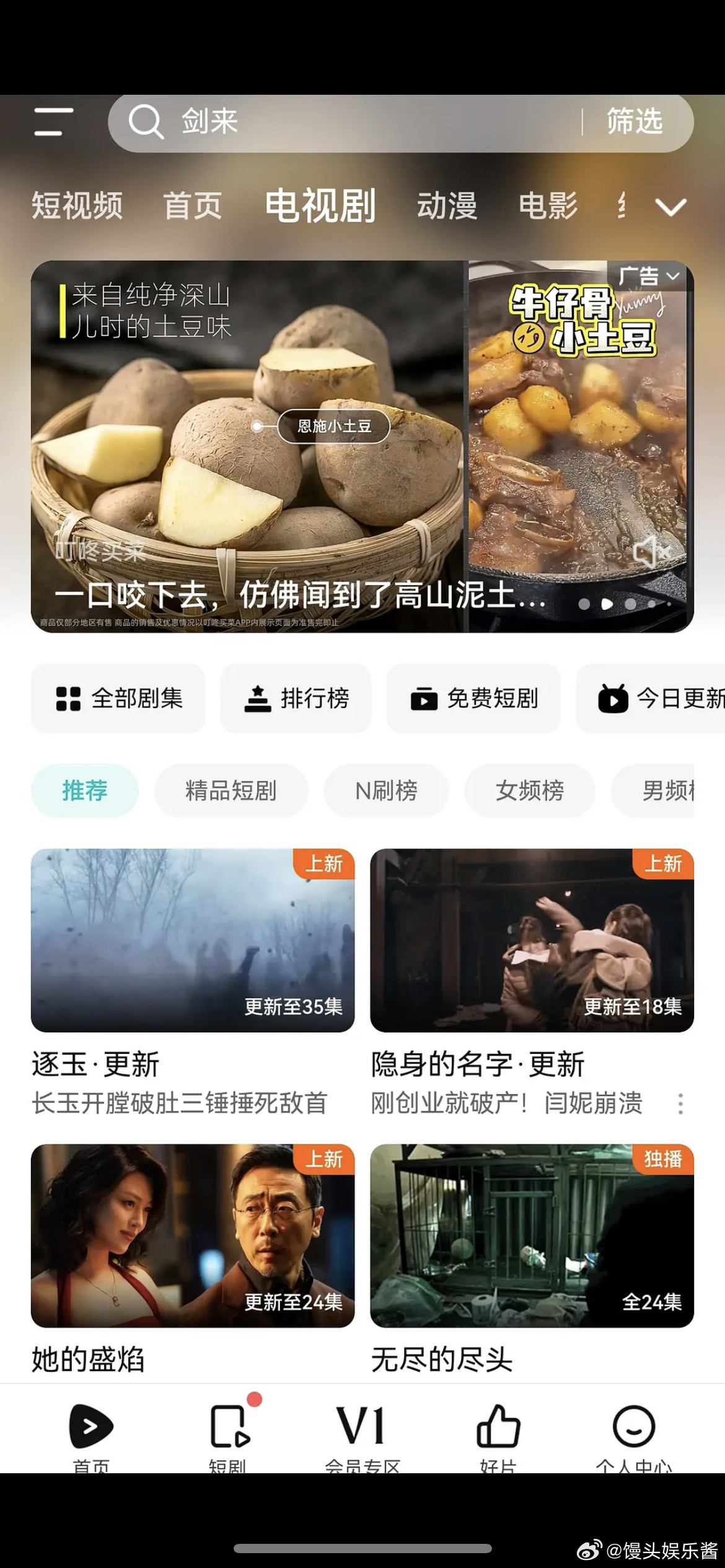Open the hamburger navigation menu
This screenshot has width=725, height=1568.
(53, 121)
